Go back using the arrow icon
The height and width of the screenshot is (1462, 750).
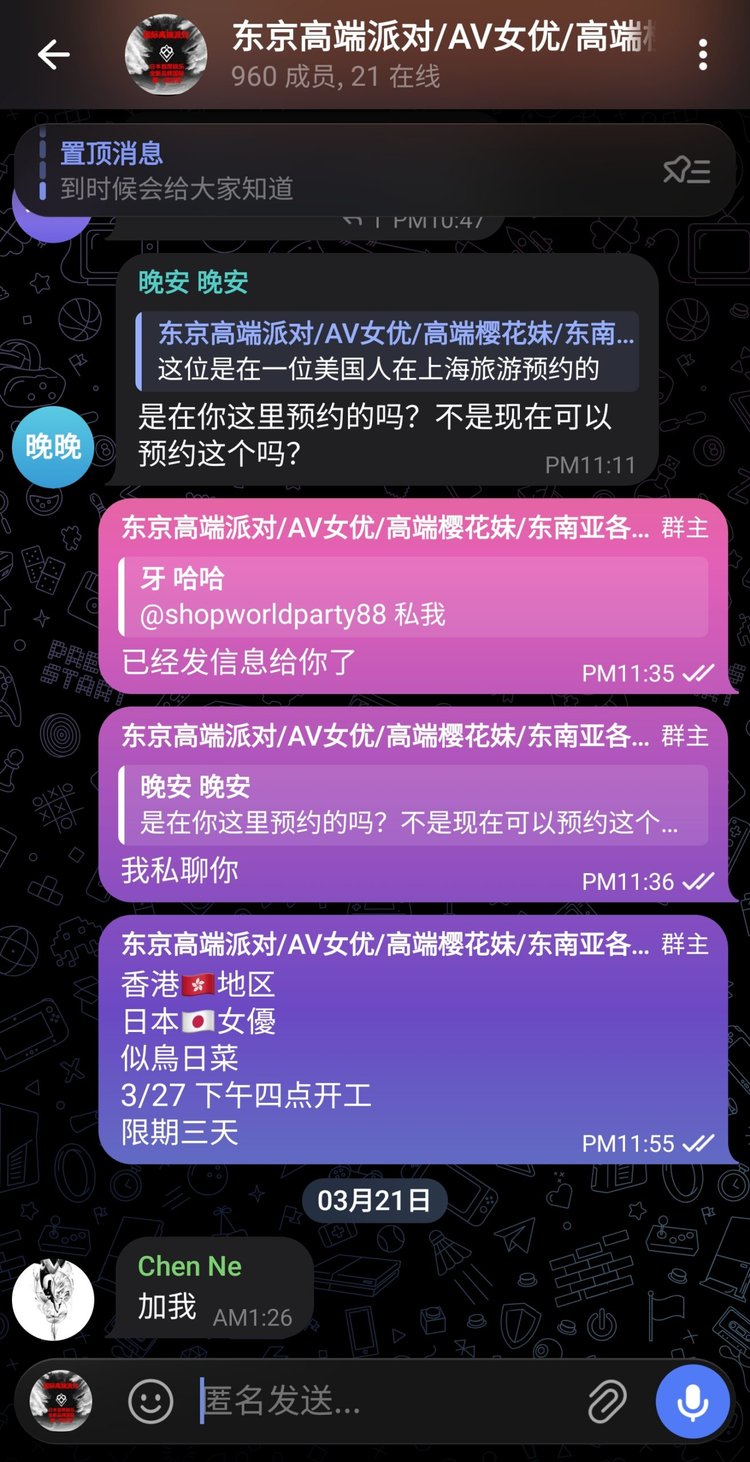[x=54, y=55]
